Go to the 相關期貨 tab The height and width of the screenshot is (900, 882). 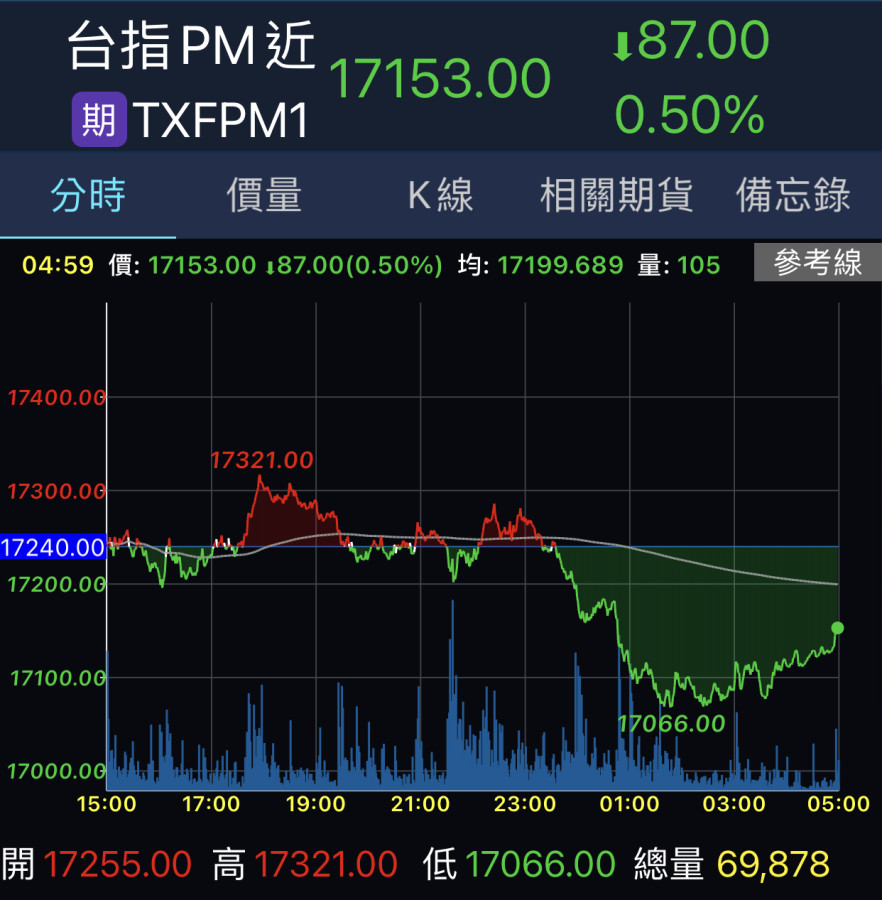616,196
